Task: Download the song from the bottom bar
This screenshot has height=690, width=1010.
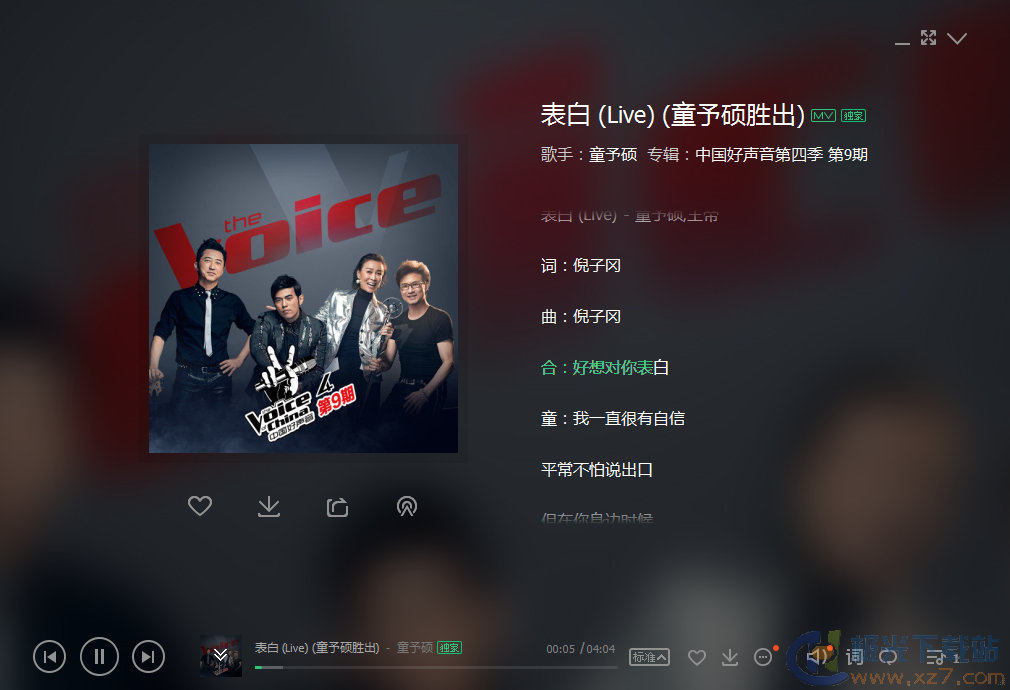Action: point(730,657)
